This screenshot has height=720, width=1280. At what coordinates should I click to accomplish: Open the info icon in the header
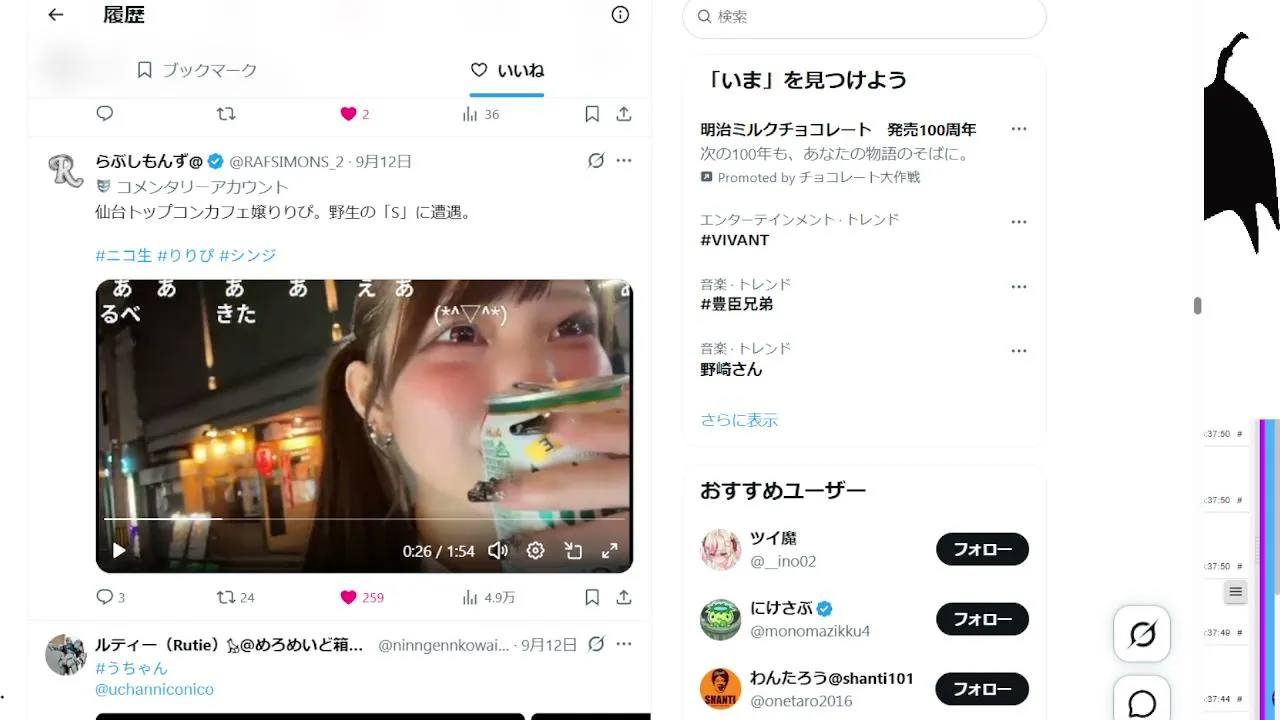tap(620, 14)
